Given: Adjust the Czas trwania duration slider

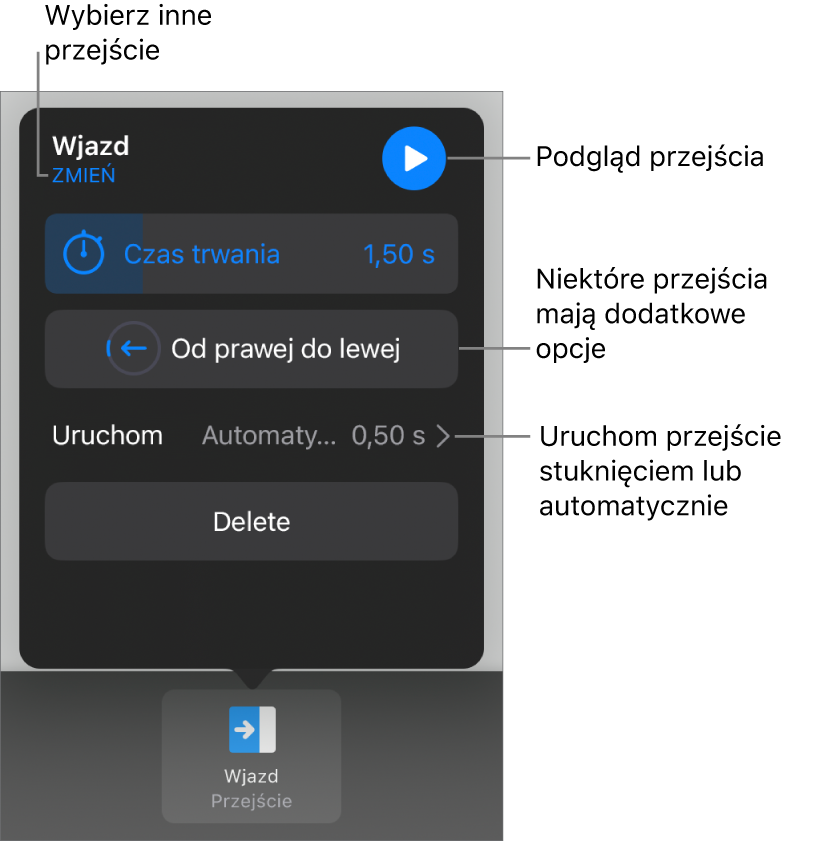Looking at the screenshot, I should (x=251, y=254).
